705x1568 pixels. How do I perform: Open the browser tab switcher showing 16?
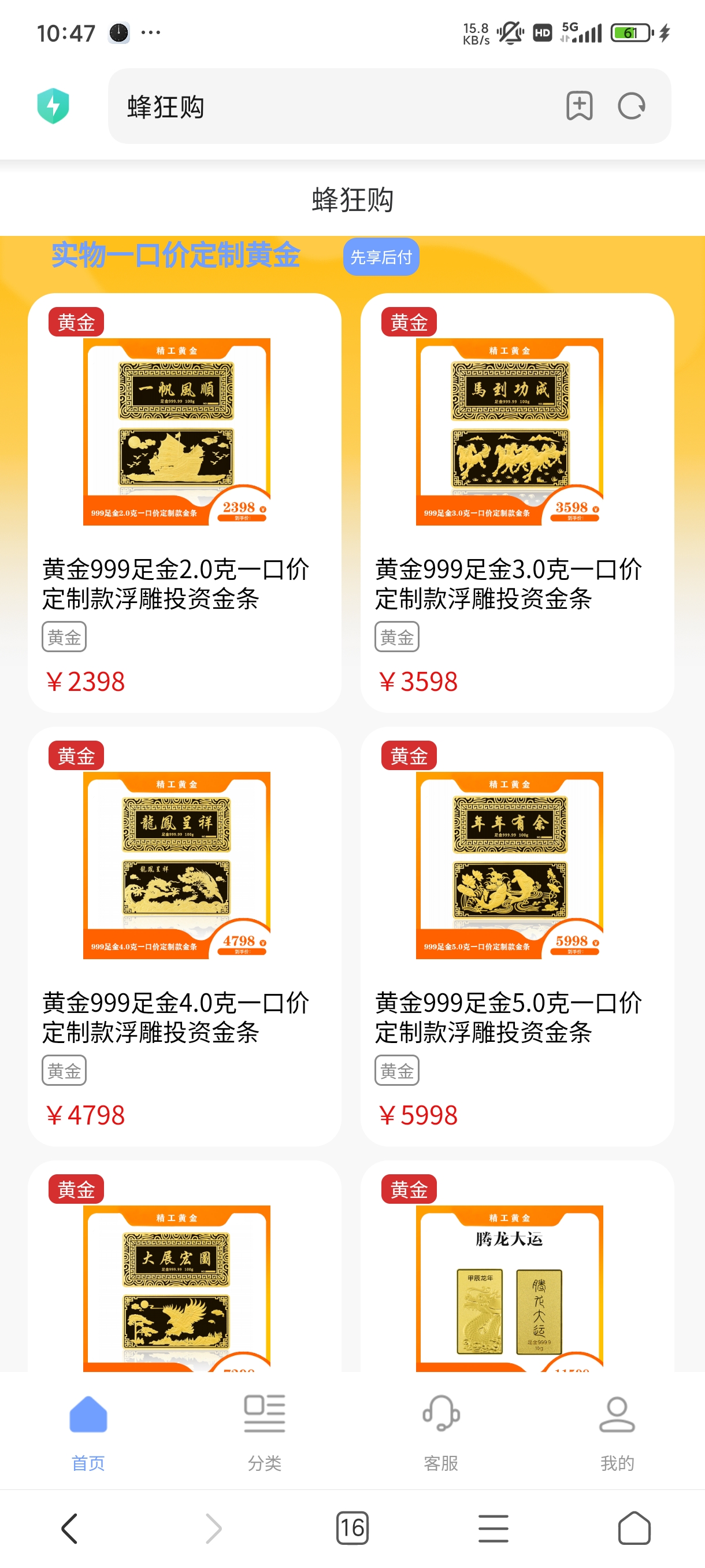tap(352, 1528)
